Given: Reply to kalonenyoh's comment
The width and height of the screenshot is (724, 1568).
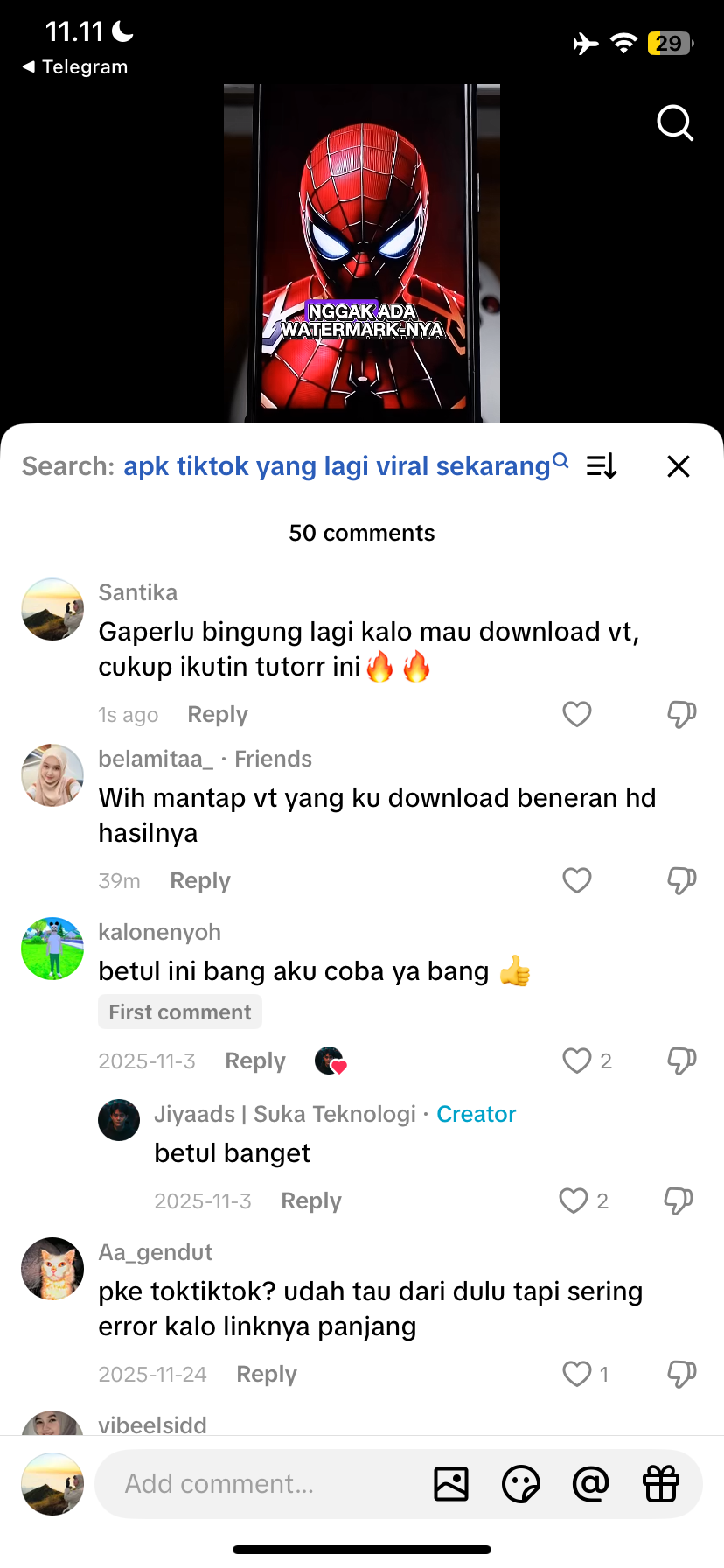Looking at the screenshot, I should (255, 1060).
